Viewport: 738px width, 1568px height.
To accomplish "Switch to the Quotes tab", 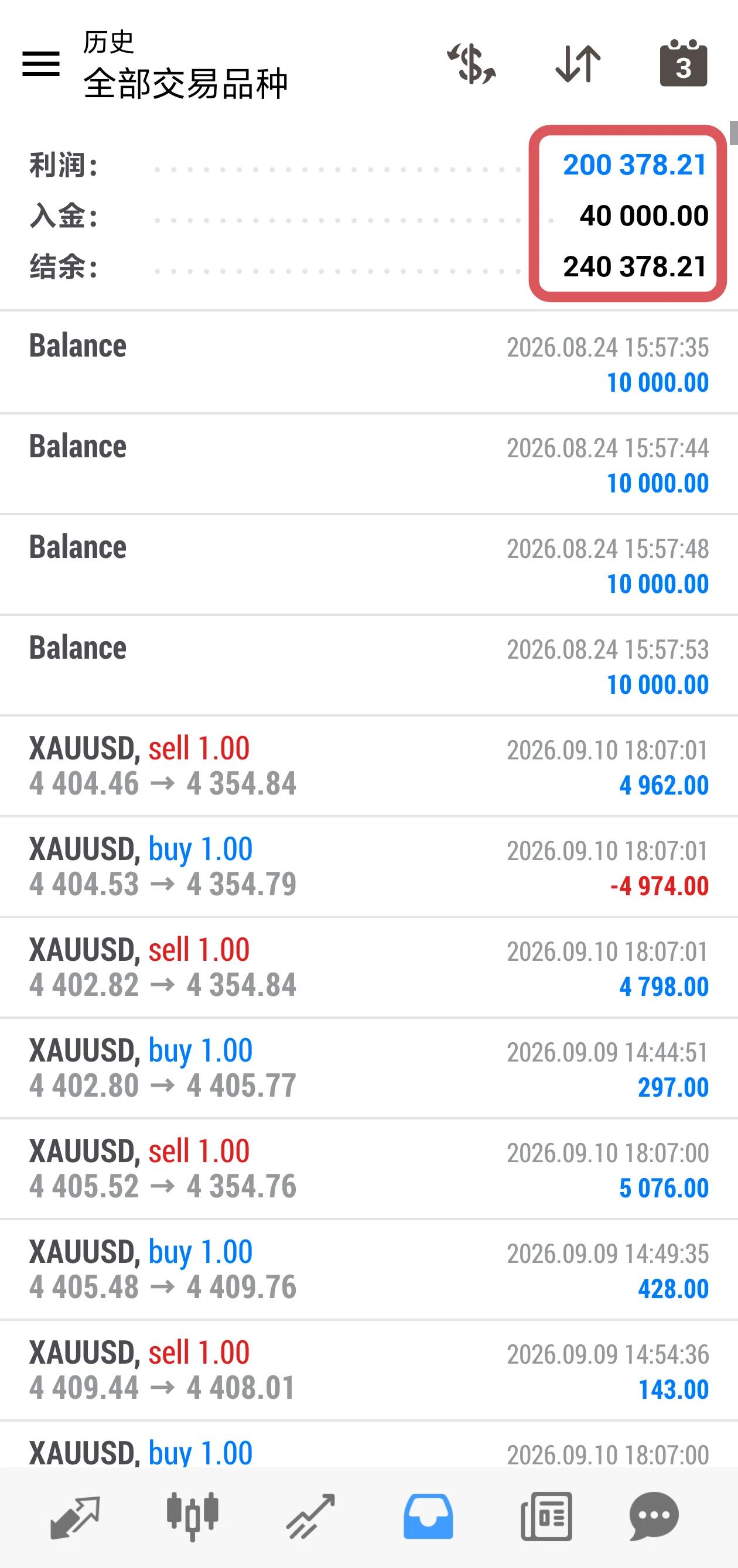I will click(x=75, y=1516).
